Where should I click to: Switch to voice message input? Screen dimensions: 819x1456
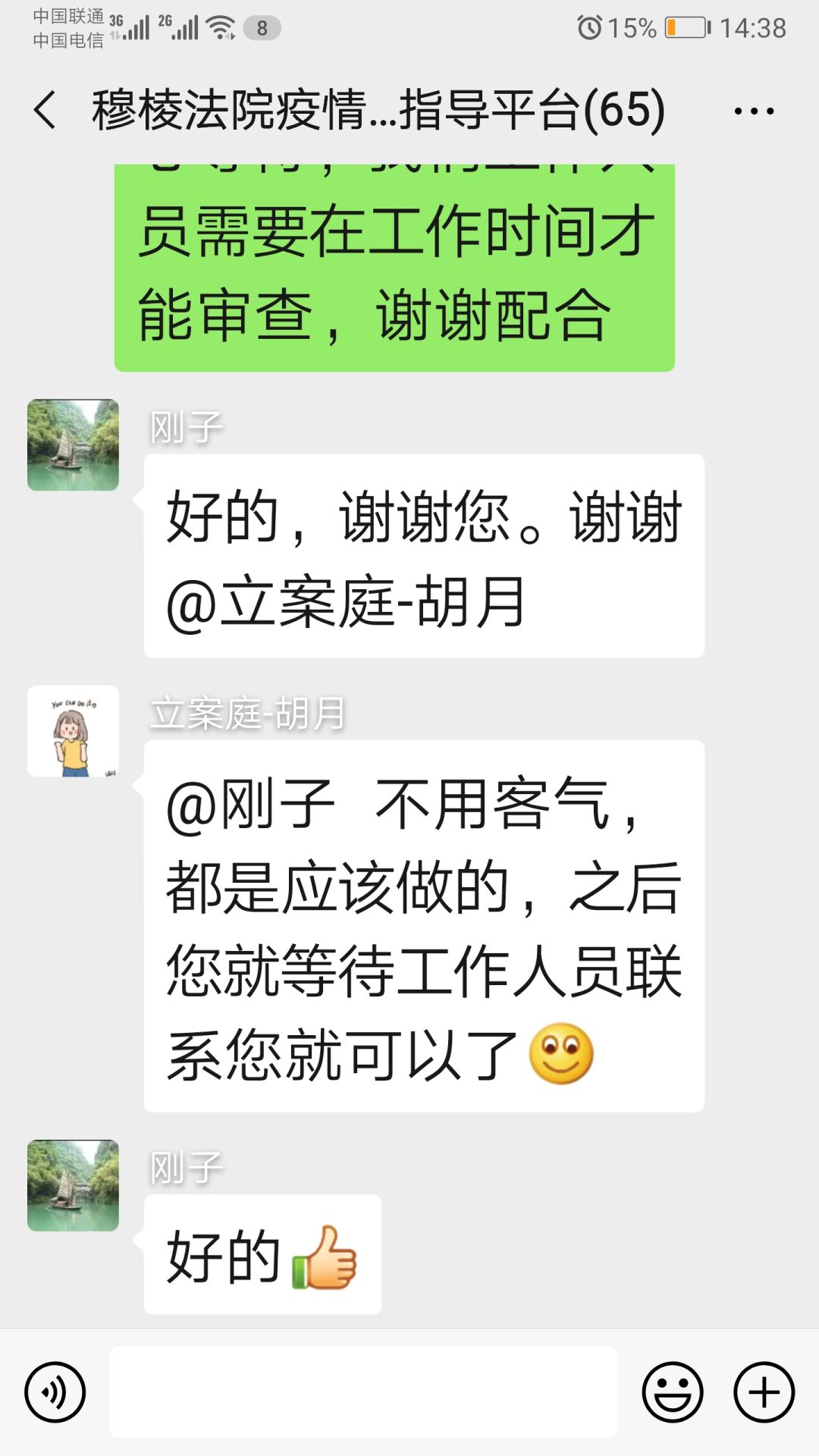click(x=55, y=1392)
